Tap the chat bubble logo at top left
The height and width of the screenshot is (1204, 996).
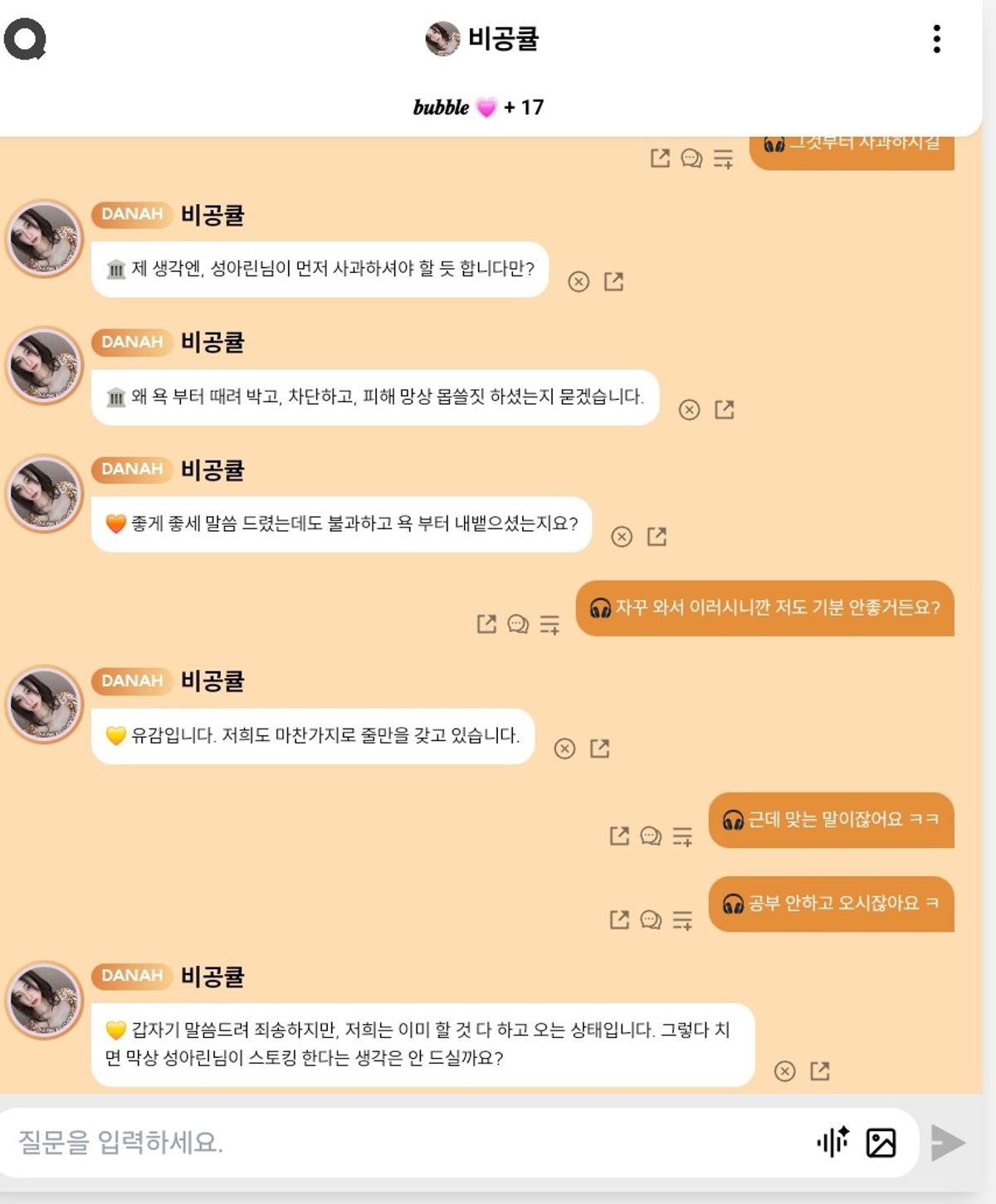point(25,39)
